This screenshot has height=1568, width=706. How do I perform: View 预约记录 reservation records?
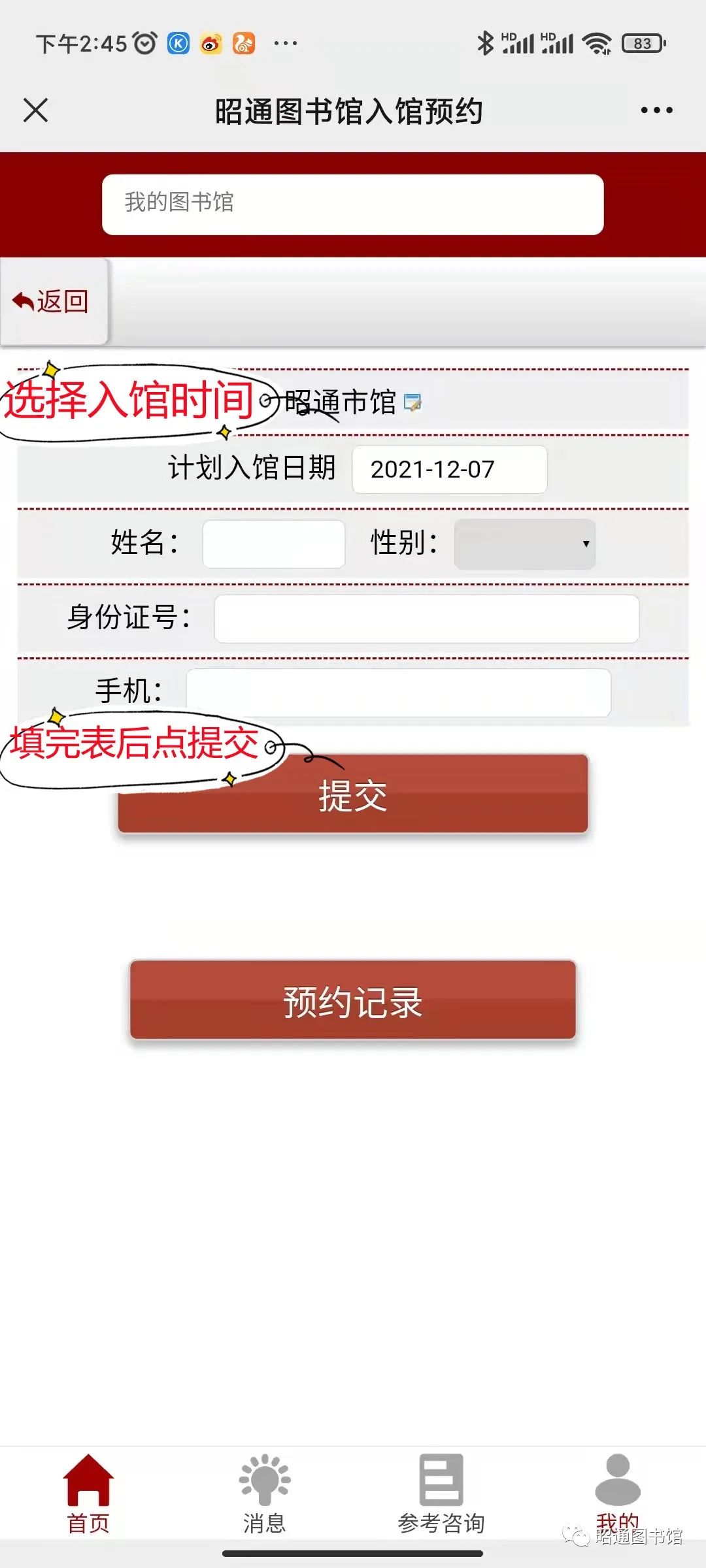point(353,1000)
